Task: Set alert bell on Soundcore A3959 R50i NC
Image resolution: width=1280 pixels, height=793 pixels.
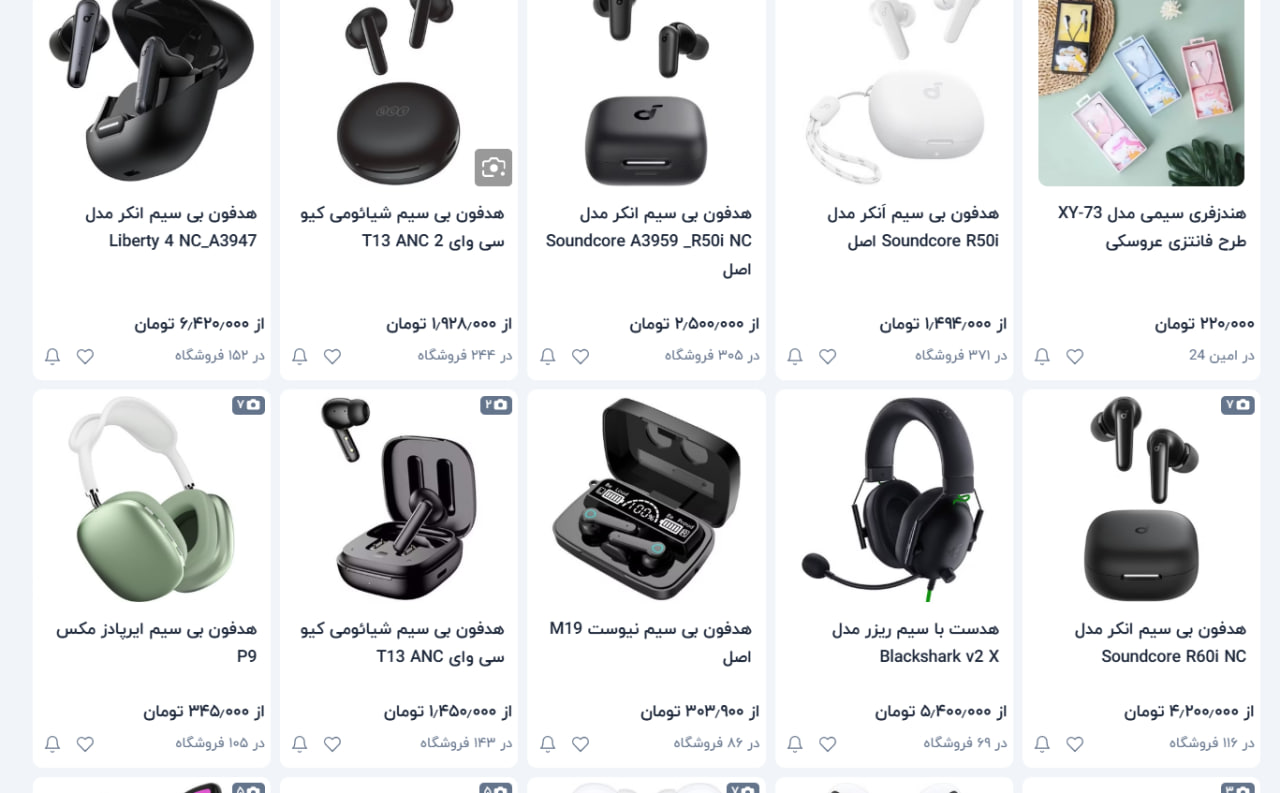Action: (x=547, y=356)
